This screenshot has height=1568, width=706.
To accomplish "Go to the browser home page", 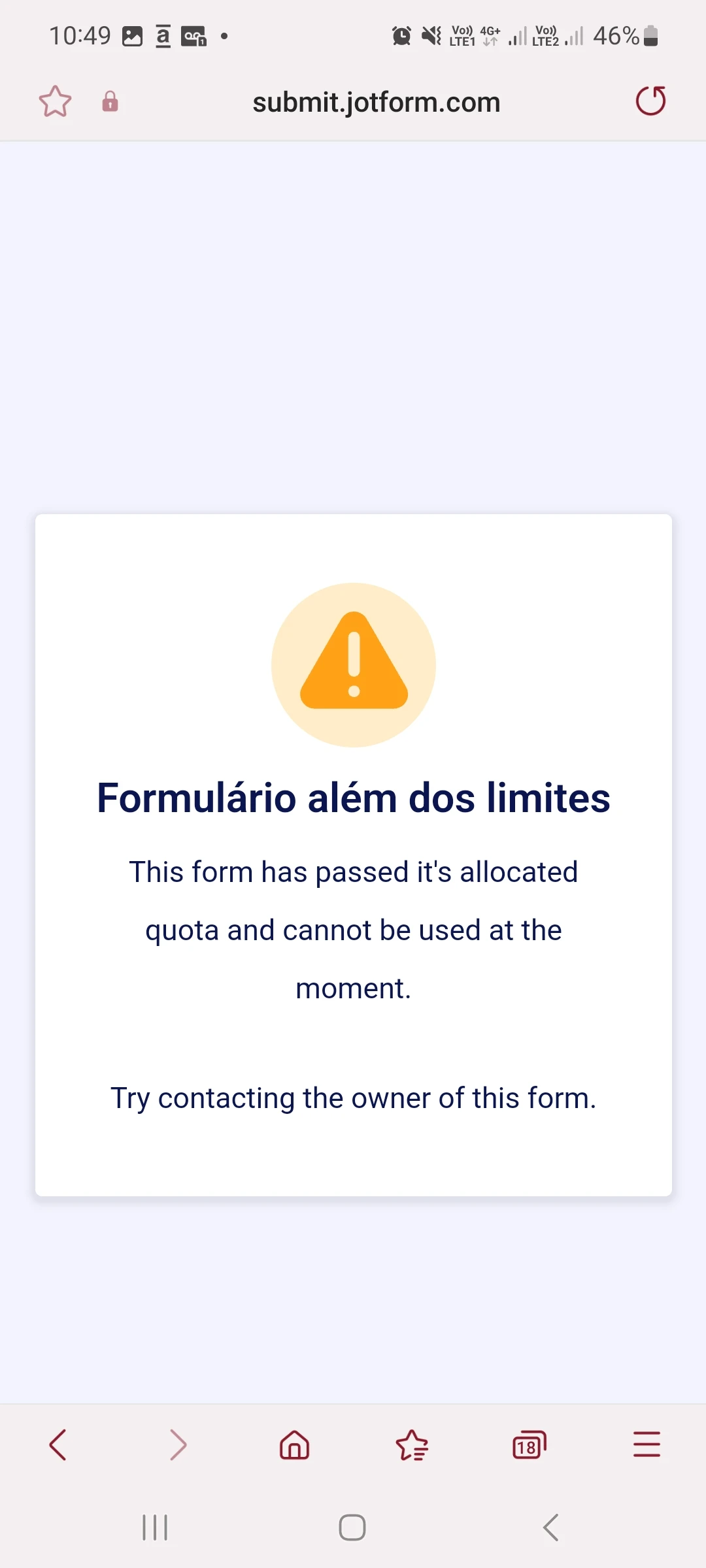I will coord(294,1445).
